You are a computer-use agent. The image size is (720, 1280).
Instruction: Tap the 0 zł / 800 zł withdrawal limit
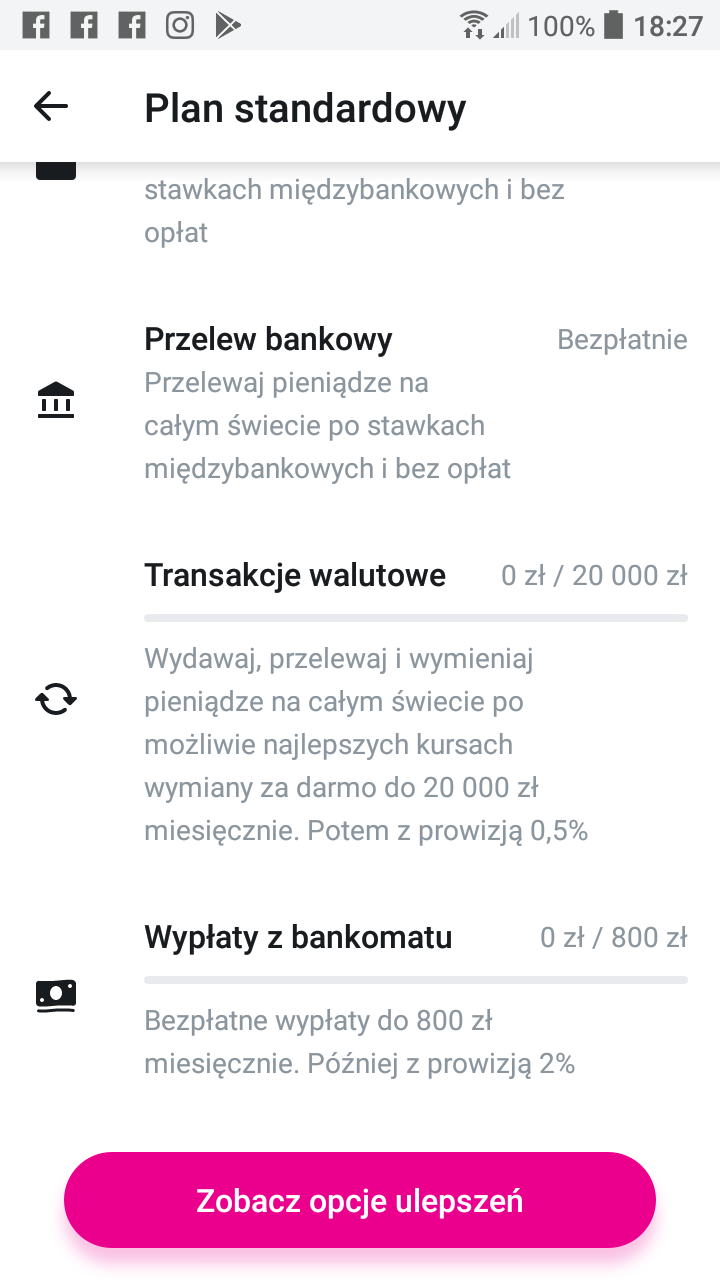click(613, 936)
